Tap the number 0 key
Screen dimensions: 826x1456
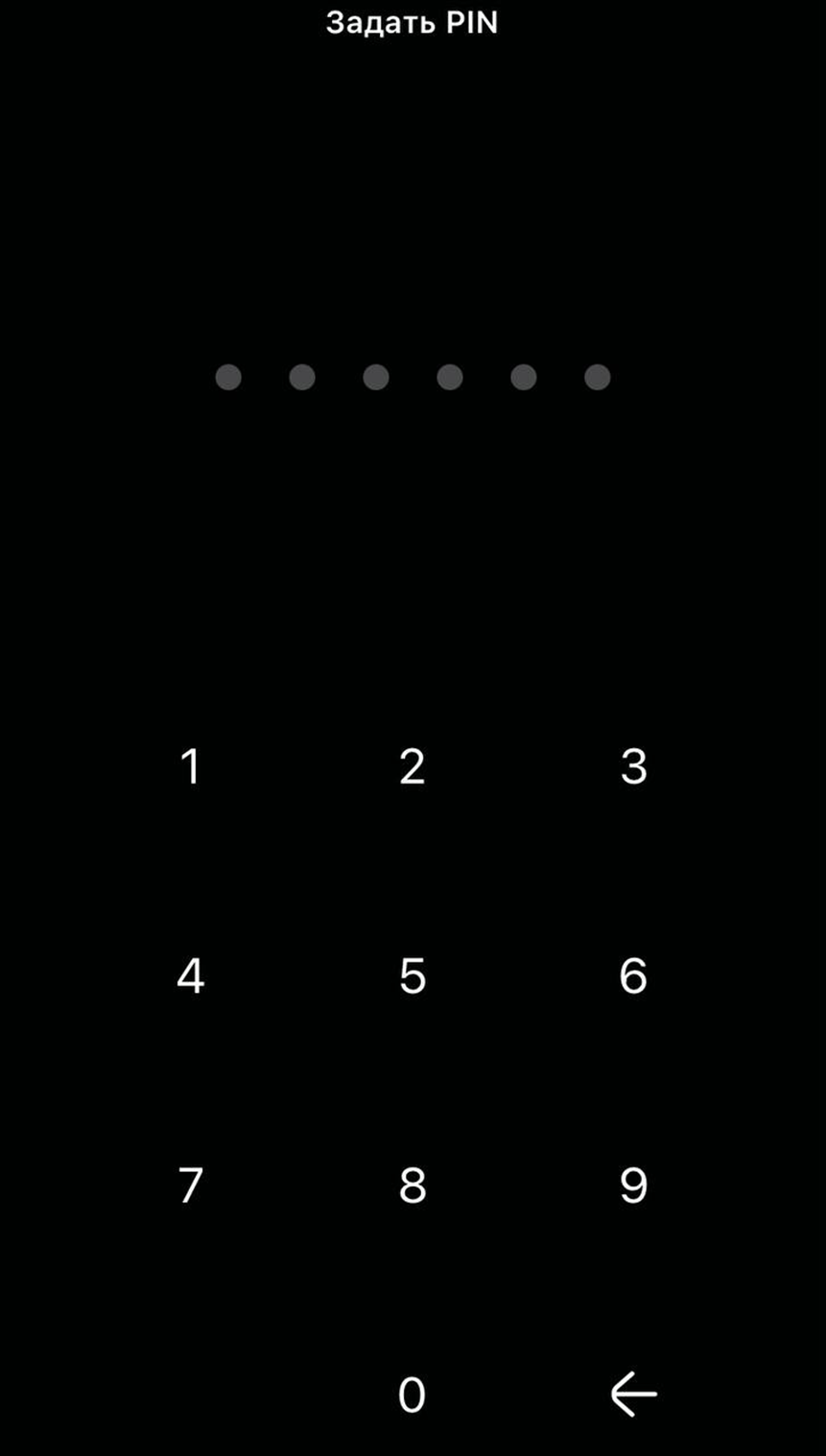click(412, 1395)
